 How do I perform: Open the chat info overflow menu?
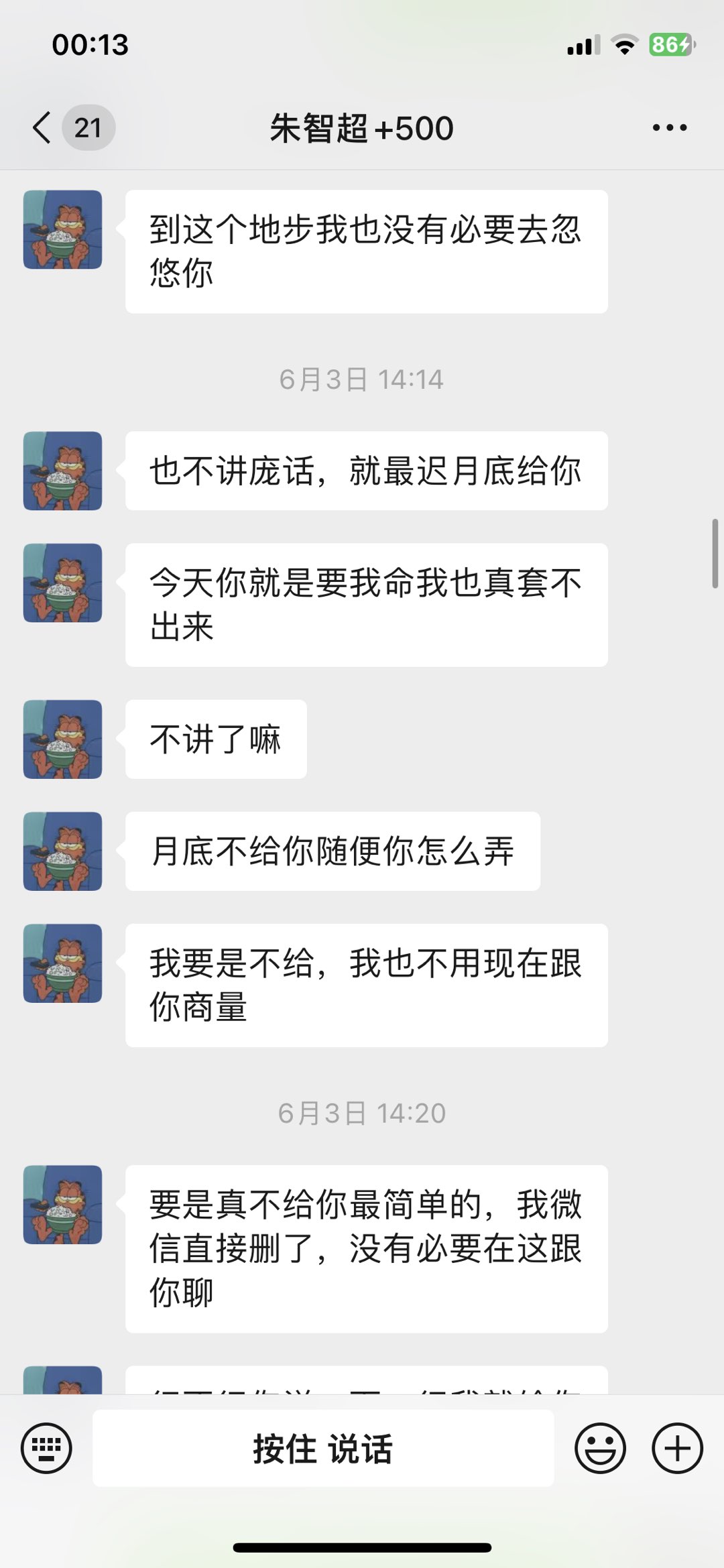point(670,127)
